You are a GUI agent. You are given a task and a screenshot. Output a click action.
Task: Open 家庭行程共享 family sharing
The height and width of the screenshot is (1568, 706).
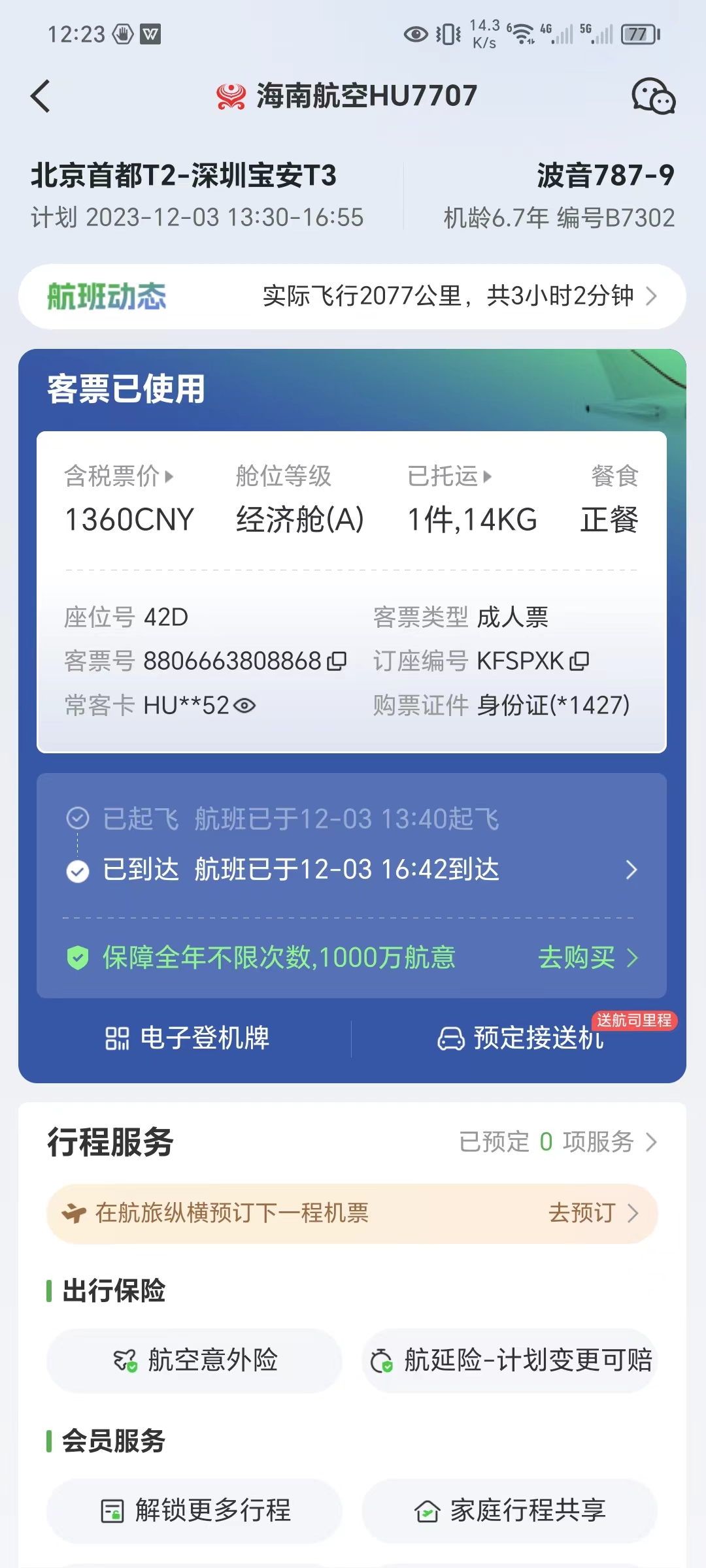coord(510,1510)
